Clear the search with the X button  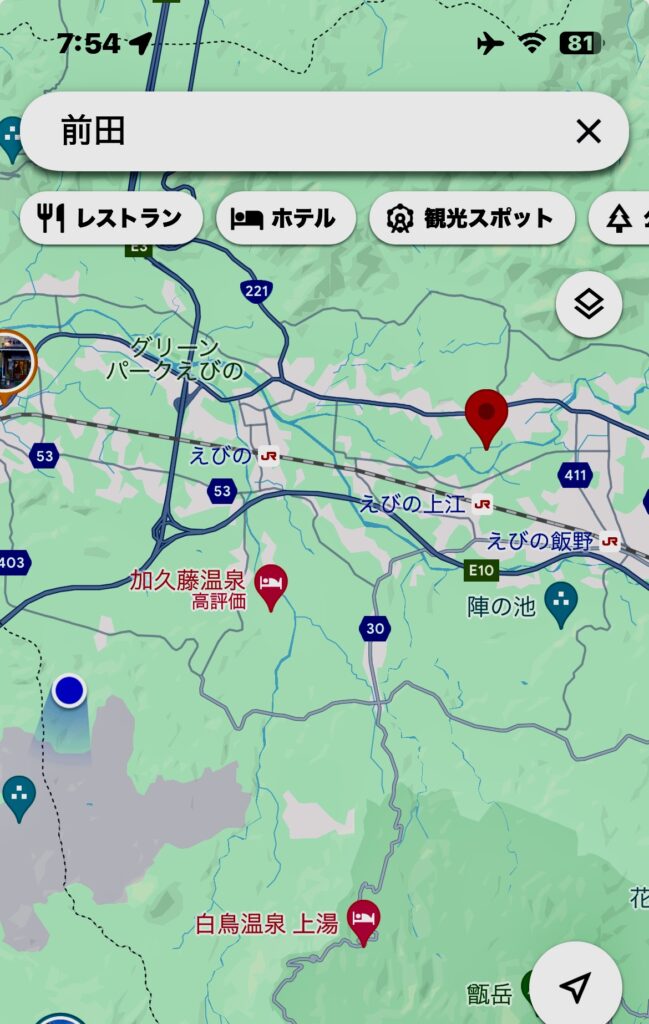pos(589,131)
